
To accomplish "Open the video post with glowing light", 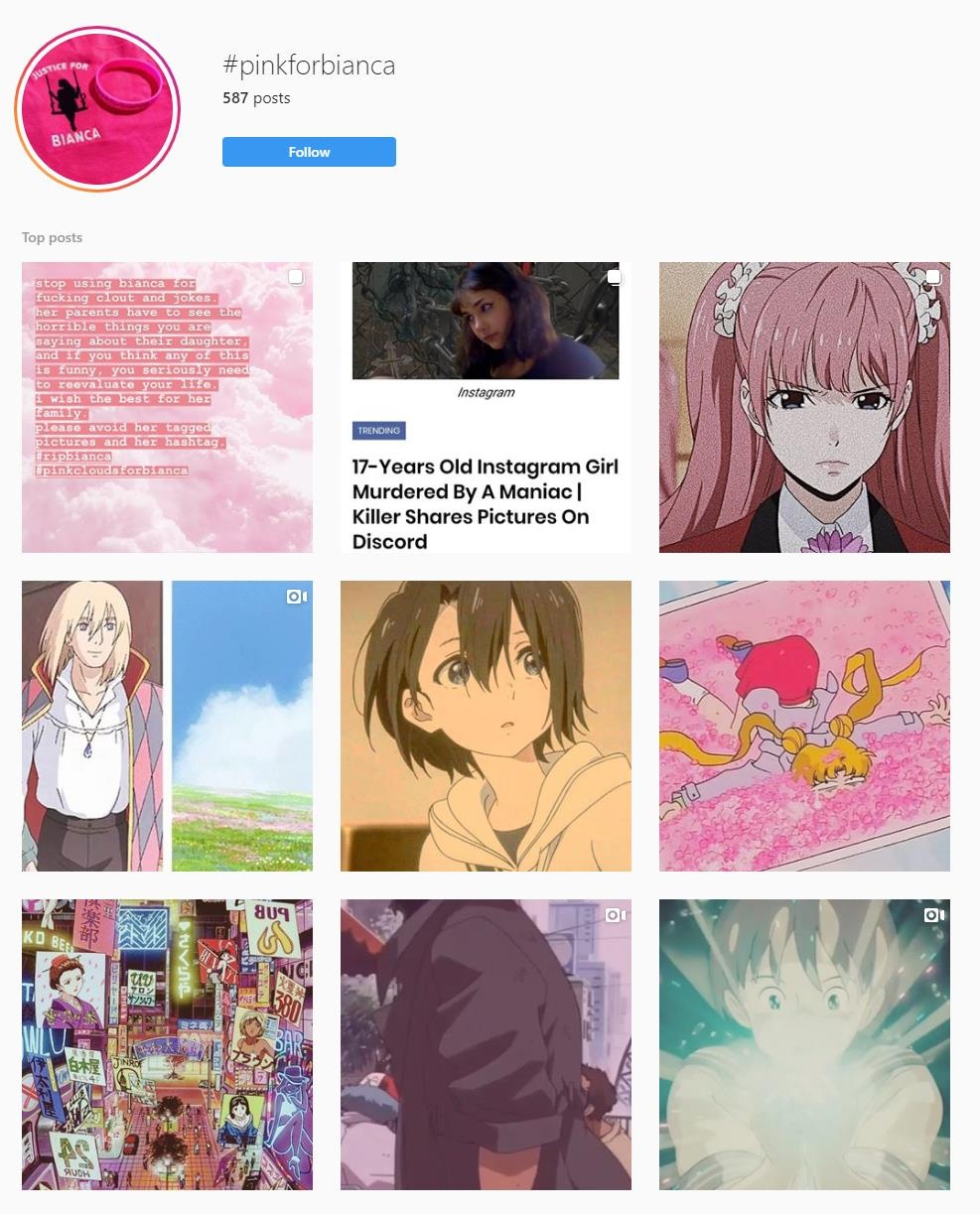I will coord(804,1044).
